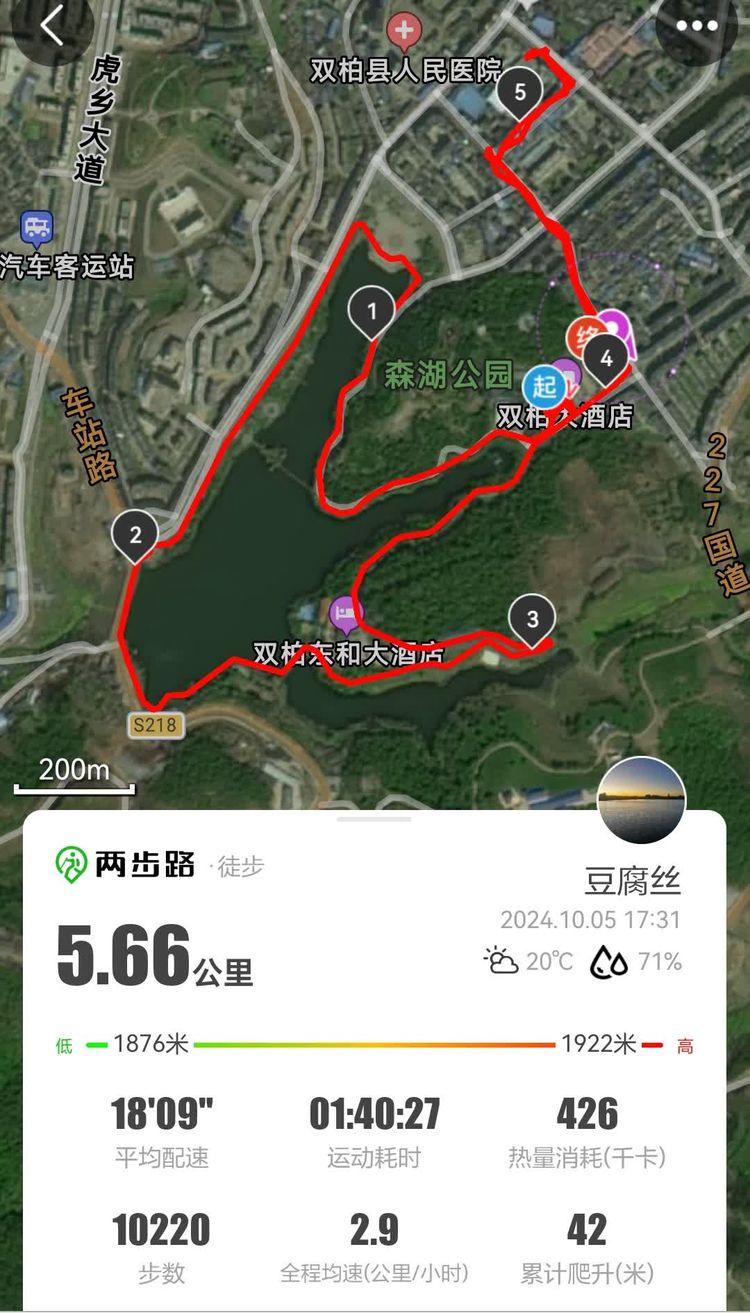Tap kilometer marker 2 on the route
The height and width of the screenshot is (1313, 750).
point(136,534)
